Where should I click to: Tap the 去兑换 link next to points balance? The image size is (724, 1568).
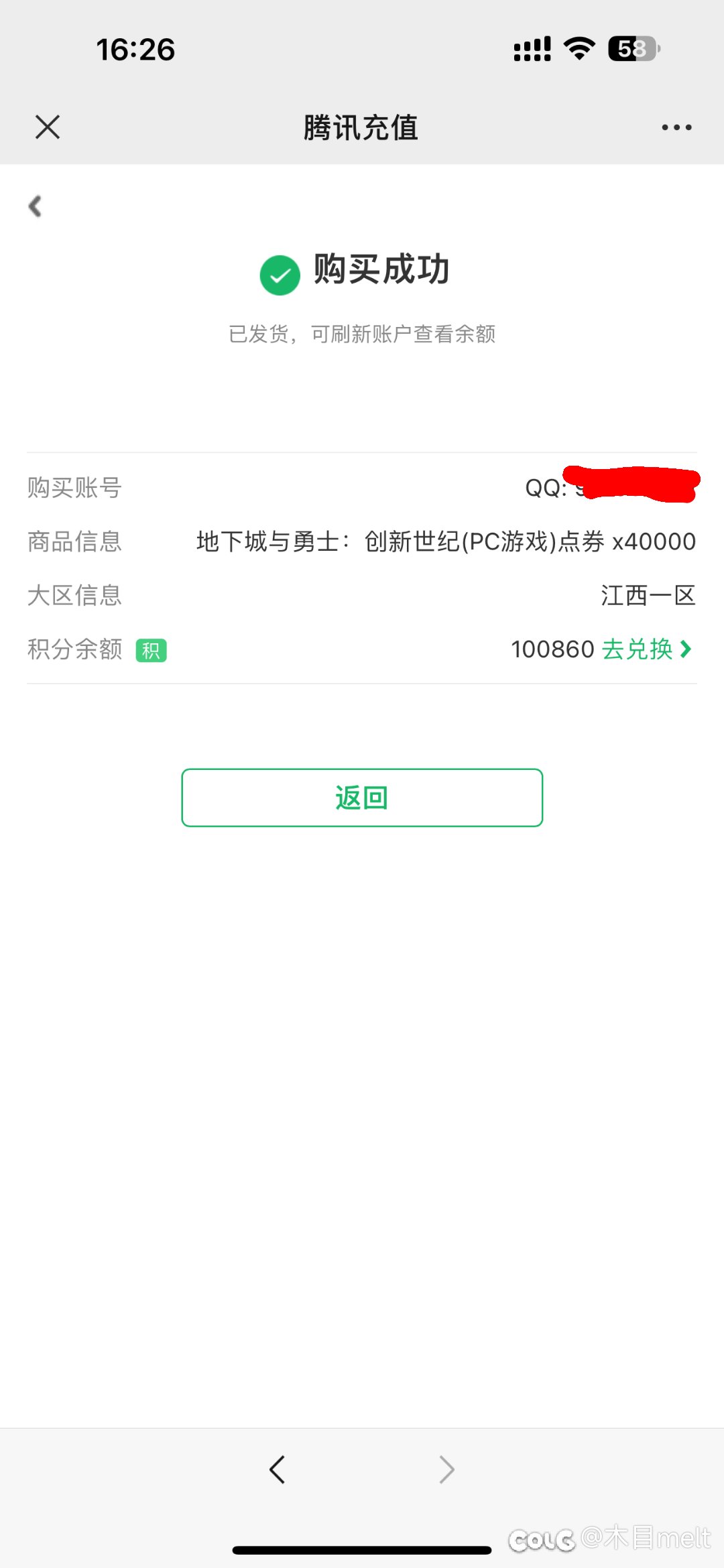[646, 649]
